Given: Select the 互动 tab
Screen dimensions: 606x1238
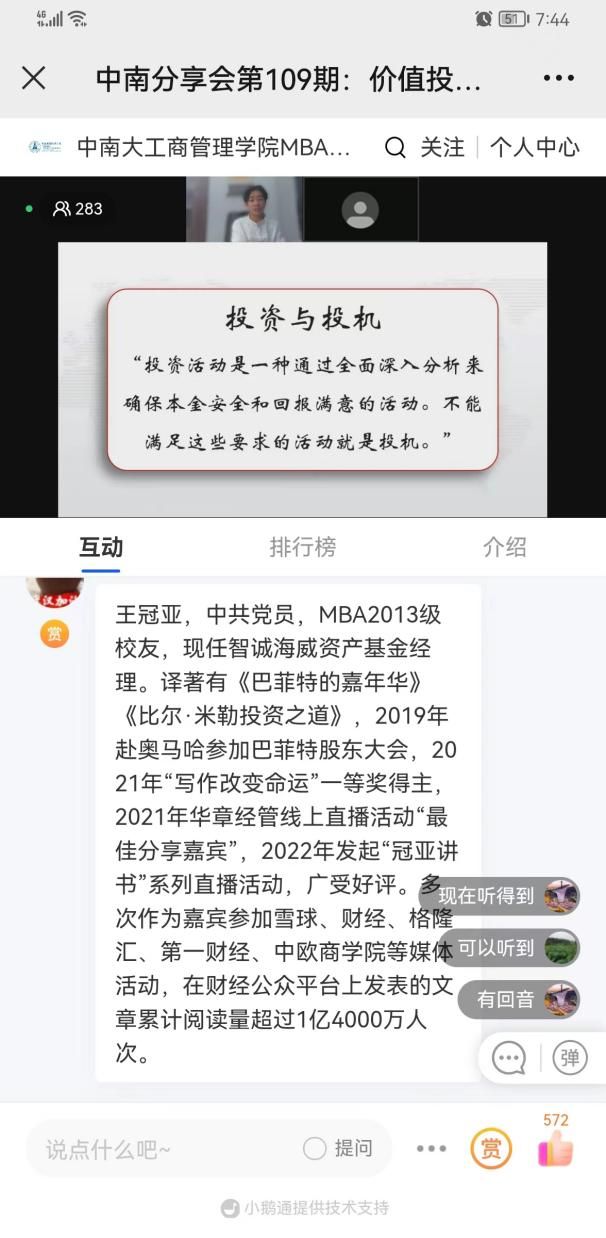Looking at the screenshot, I should 101,547.
